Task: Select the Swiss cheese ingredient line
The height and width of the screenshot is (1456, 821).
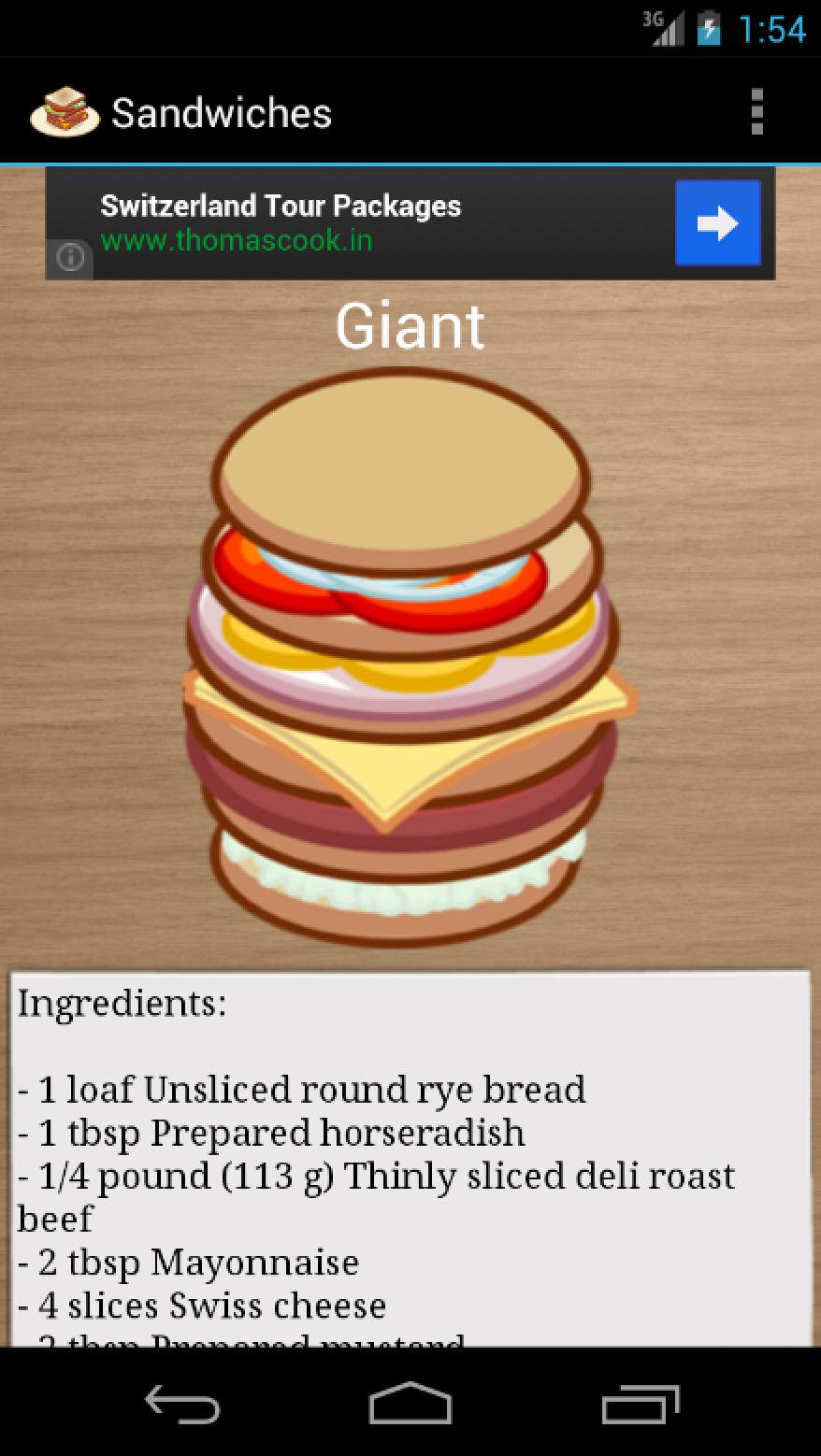Action: click(199, 1305)
